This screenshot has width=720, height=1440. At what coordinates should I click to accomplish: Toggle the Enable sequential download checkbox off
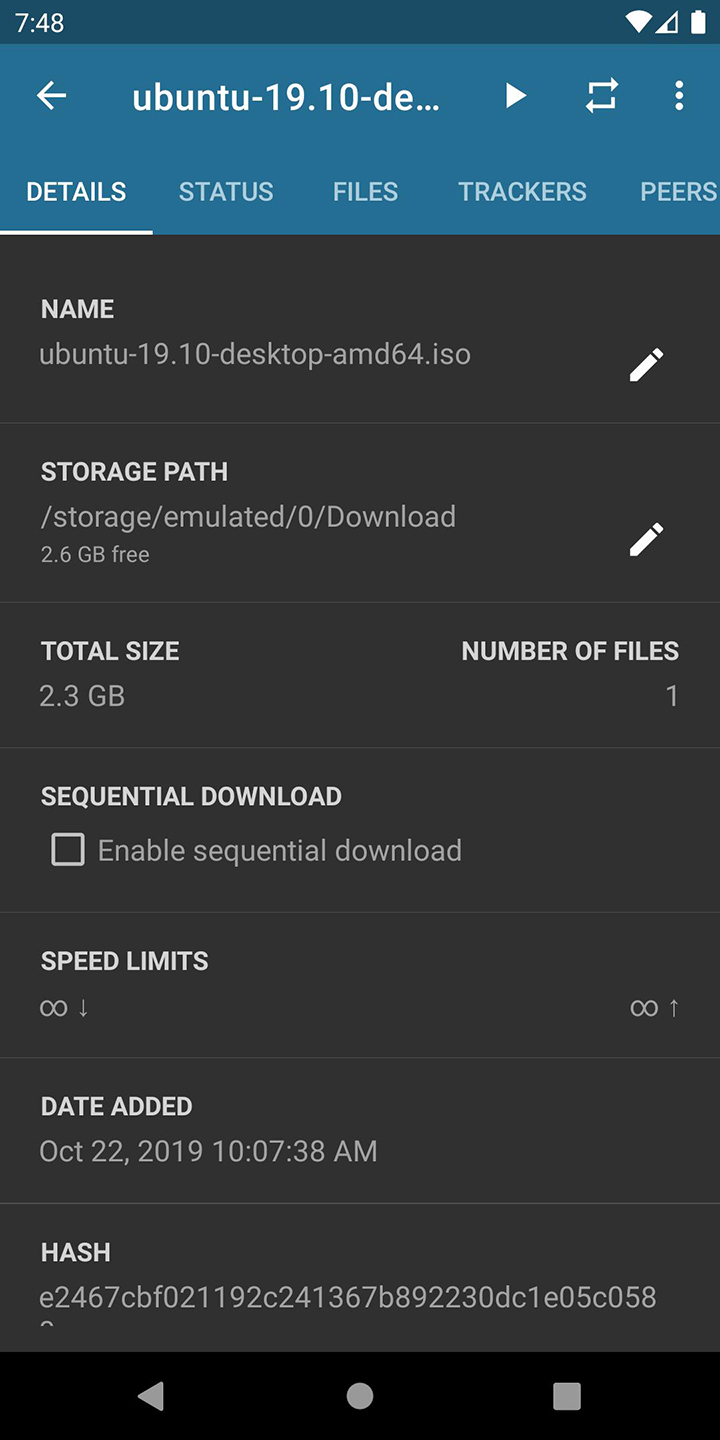point(67,849)
